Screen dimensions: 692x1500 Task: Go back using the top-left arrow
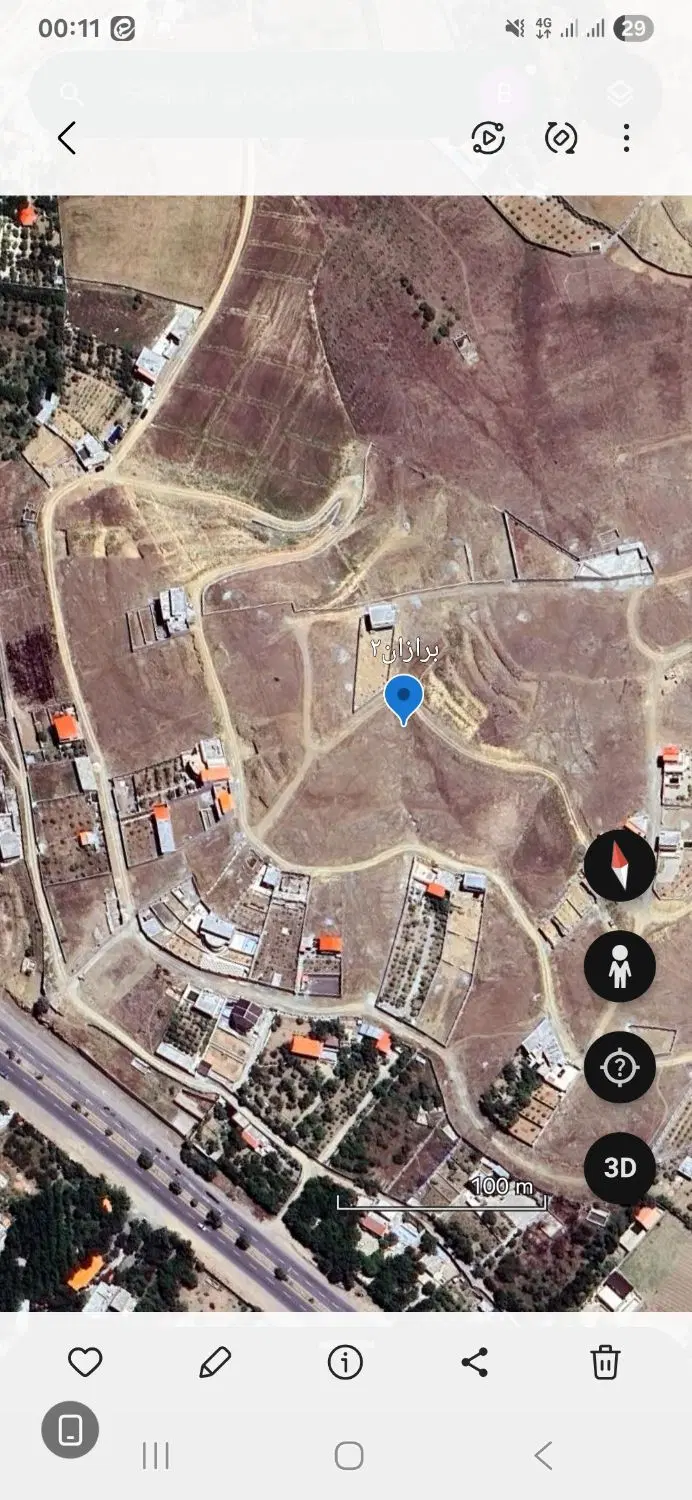[67, 138]
